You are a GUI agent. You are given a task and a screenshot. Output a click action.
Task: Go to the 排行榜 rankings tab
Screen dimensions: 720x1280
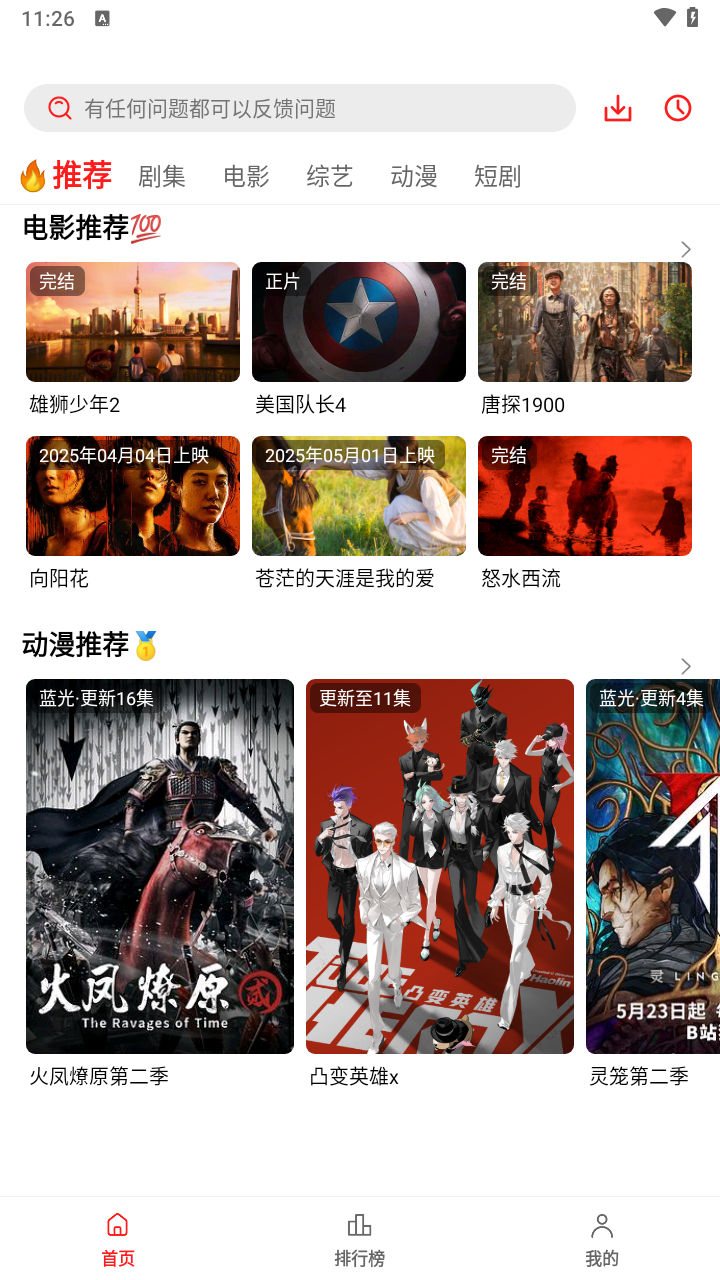click(x=360, y=1240)
